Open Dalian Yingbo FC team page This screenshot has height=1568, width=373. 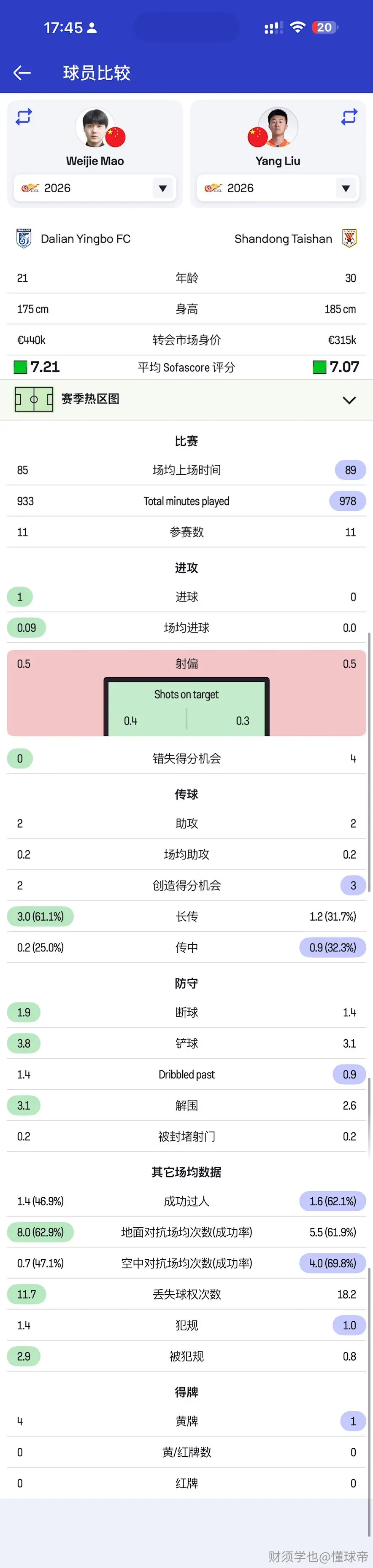point(73,239)
